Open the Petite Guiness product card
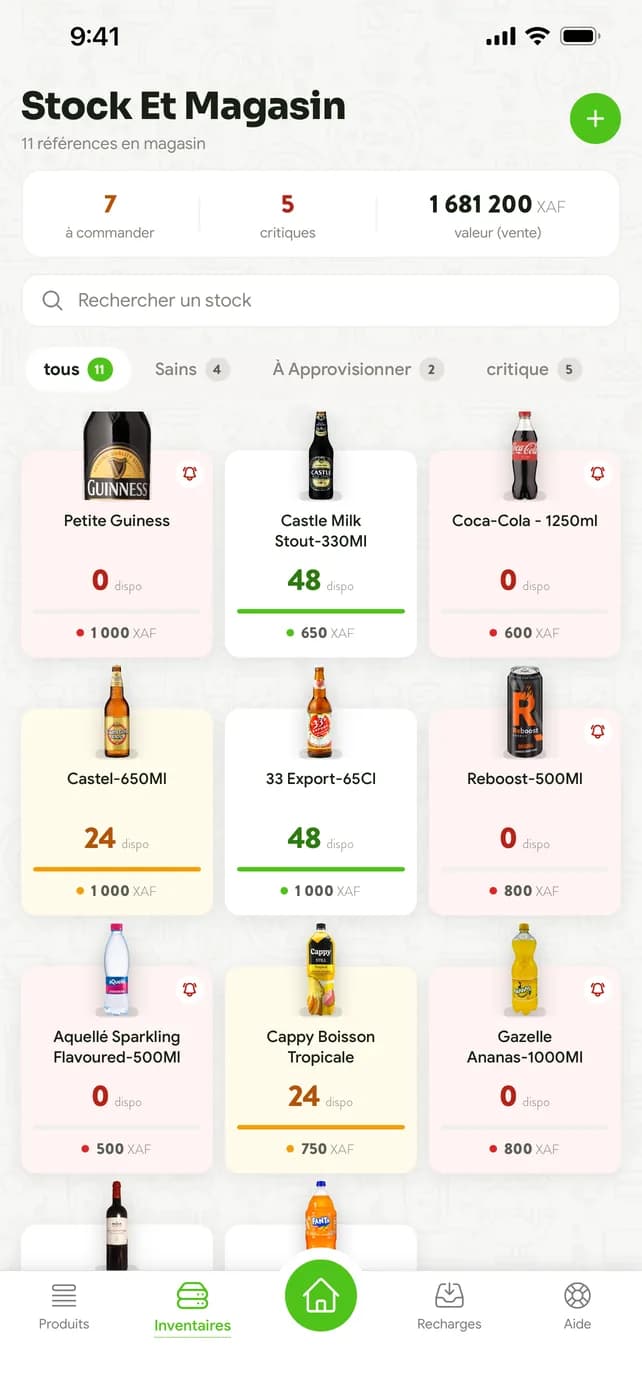 (x=117, y=553)
